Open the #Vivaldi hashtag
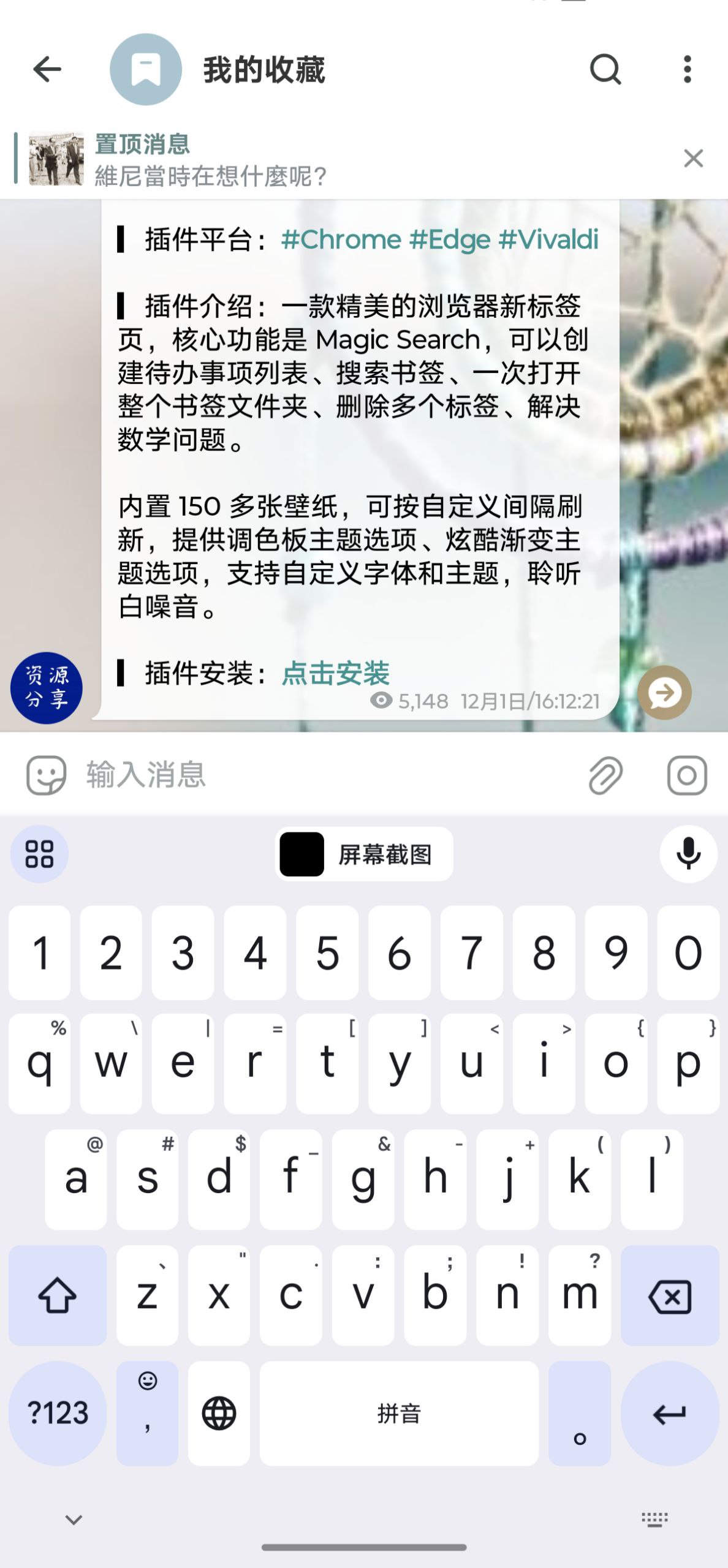Screen dimensions: 728x1568 548,239
